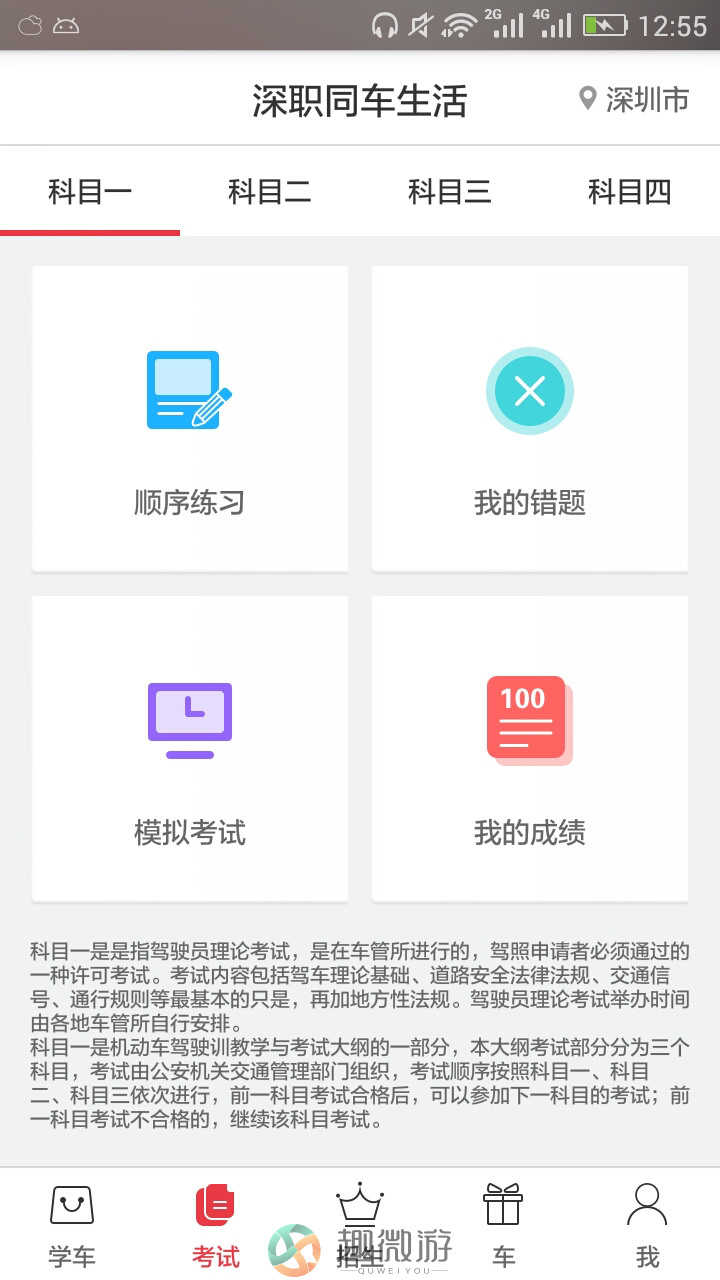The height and width of the screenshot is (1280, 720).
Task: Open the 考试 bottom tab
Action: 216,1225
